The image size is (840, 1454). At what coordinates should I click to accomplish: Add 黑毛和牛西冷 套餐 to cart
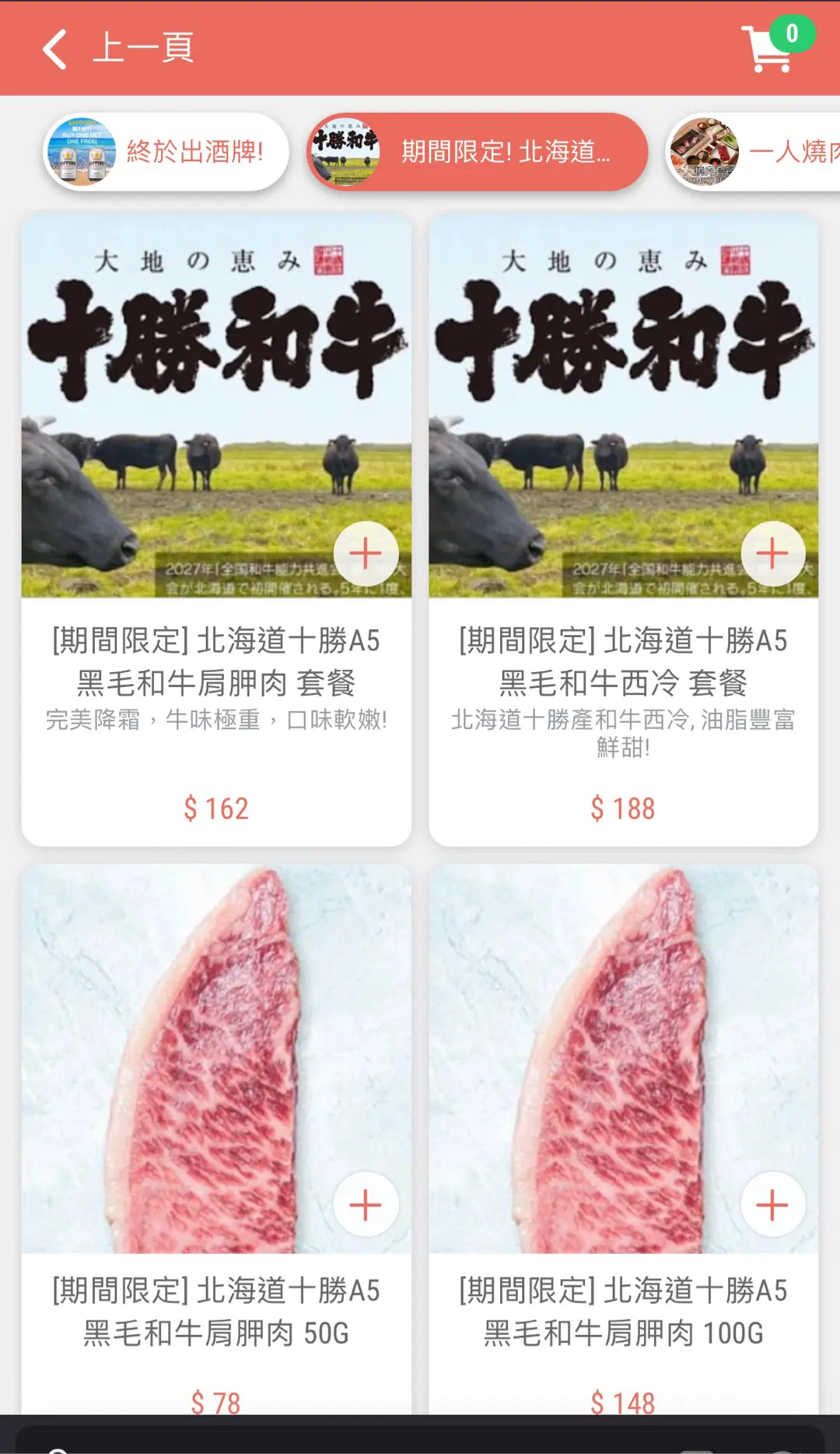[x=772, y=553]
